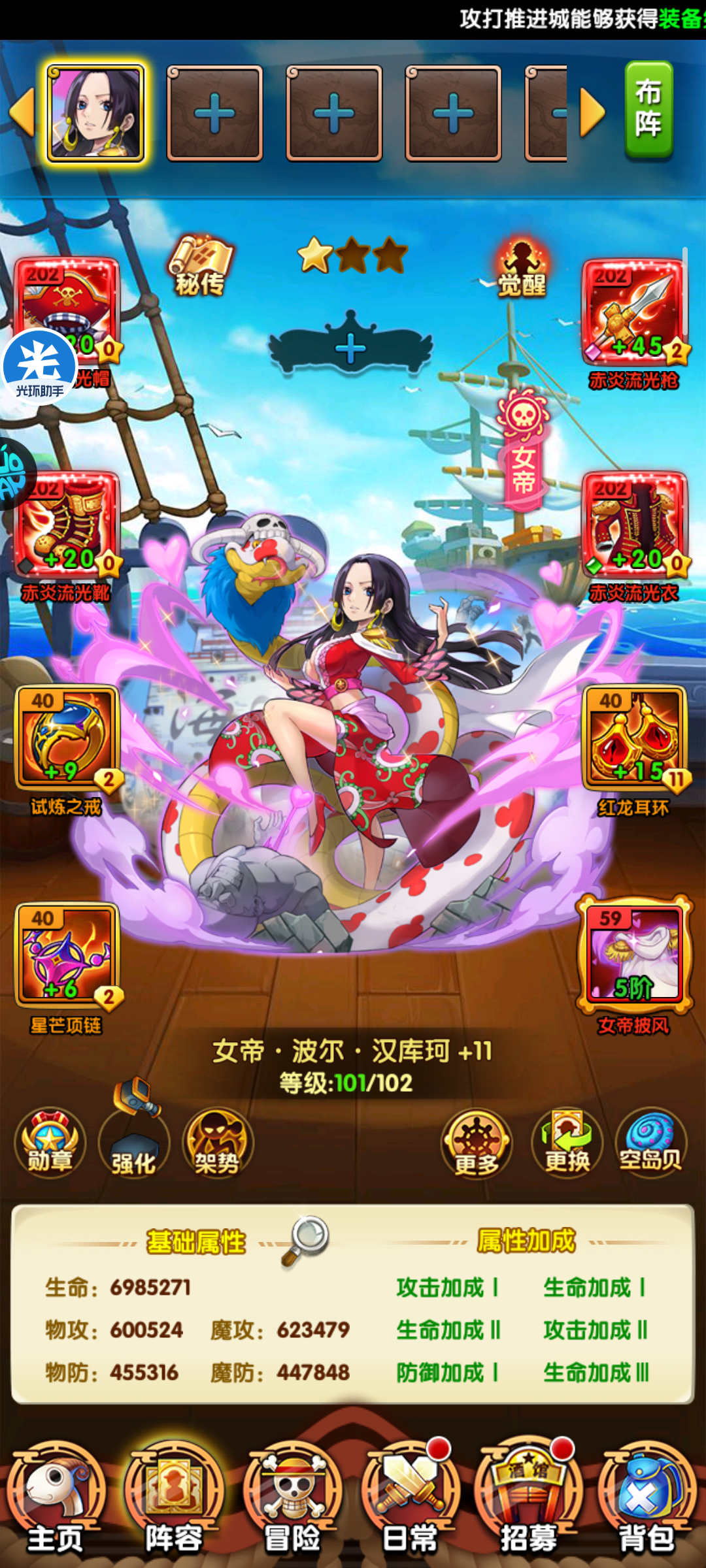Open the 强化 enhance button
706x1568 pixels.
pos(134,1143)
